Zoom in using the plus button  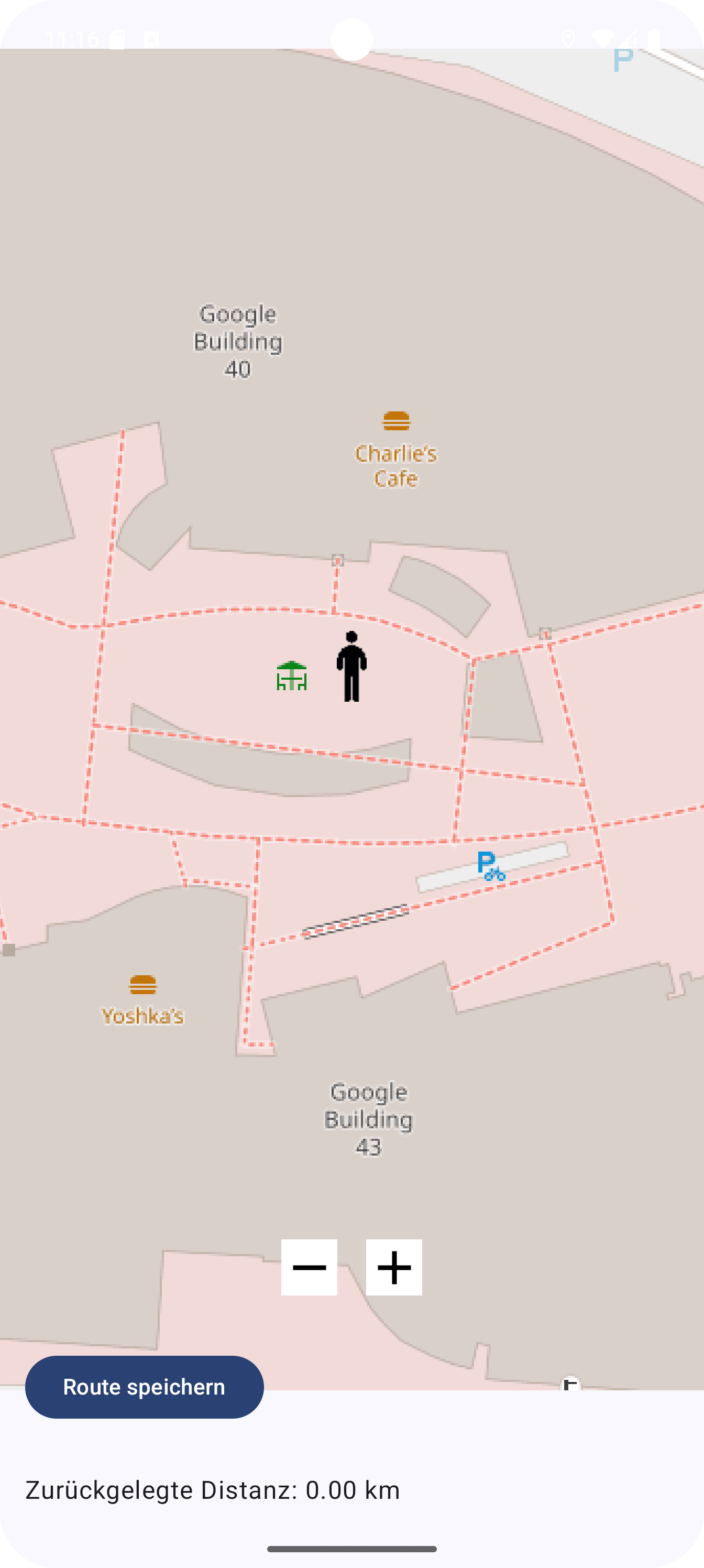[x=394, y=1267]
